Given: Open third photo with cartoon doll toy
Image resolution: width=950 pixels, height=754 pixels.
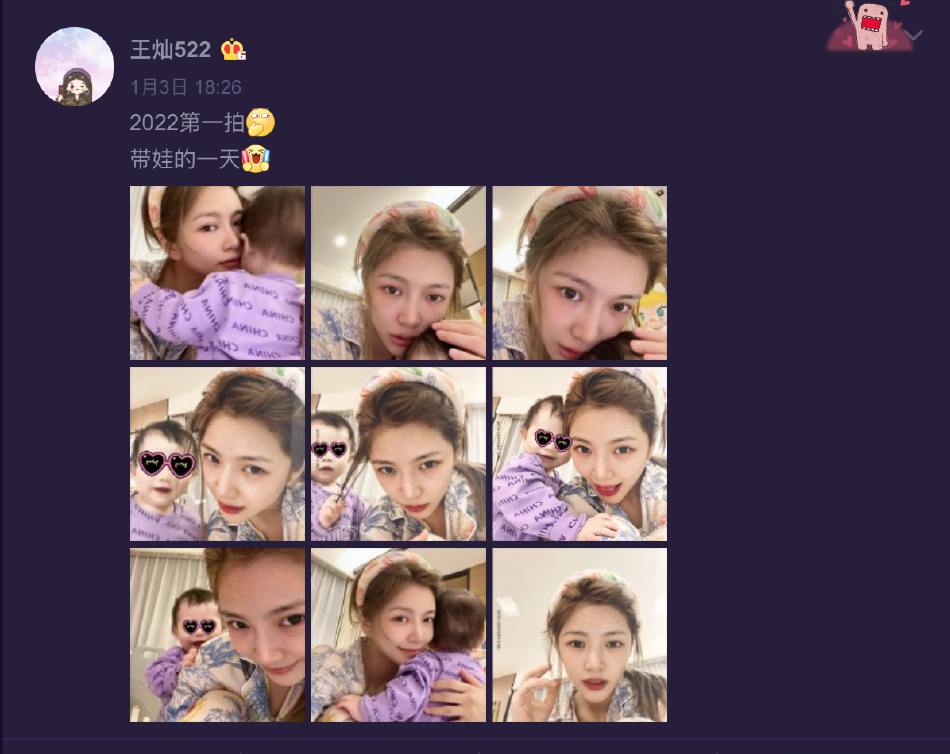Looking at the screenshot, I should coord(579,273).
